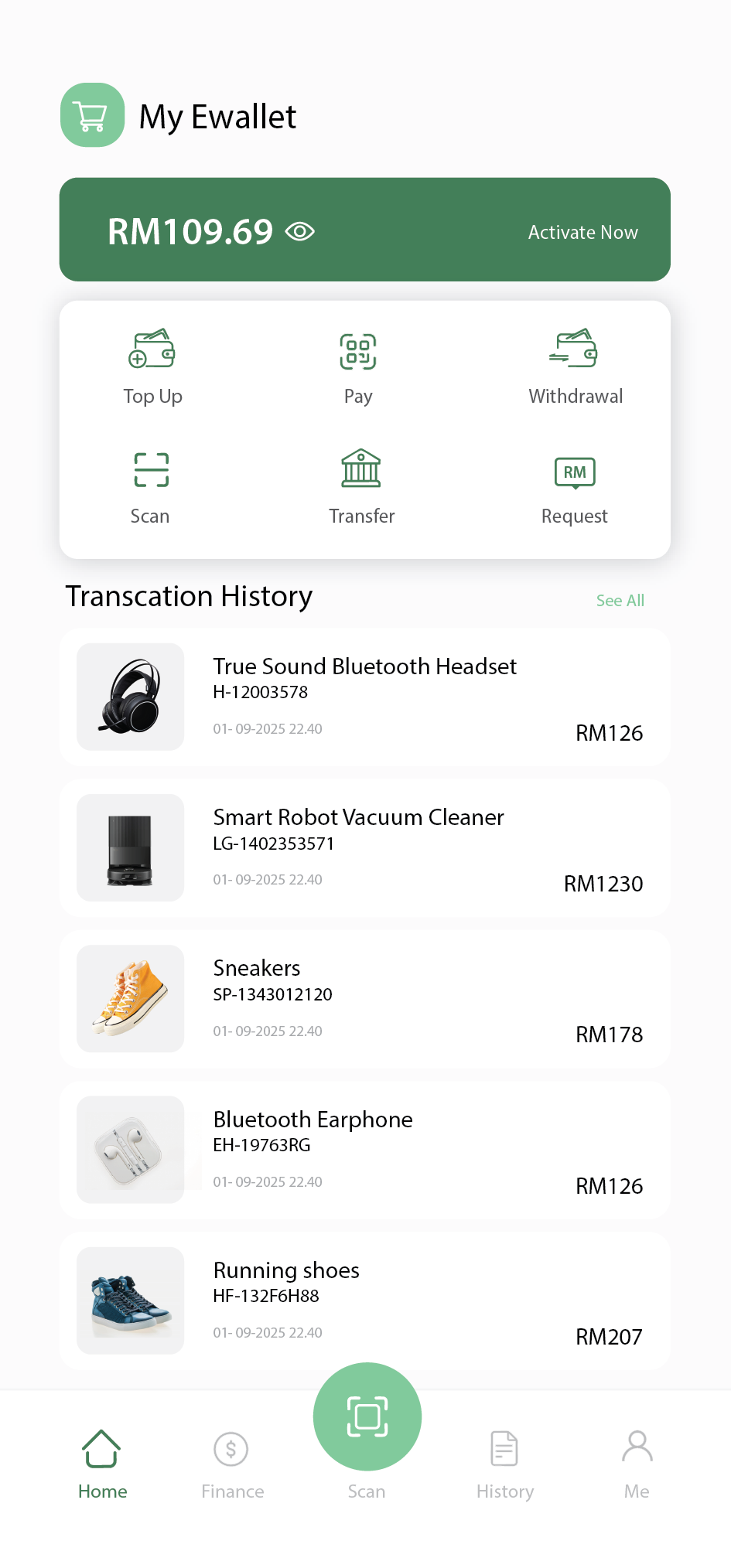Tap Activate Now on the balance card
This screenshot has width=731, height=1568.
tap(582, 232)
